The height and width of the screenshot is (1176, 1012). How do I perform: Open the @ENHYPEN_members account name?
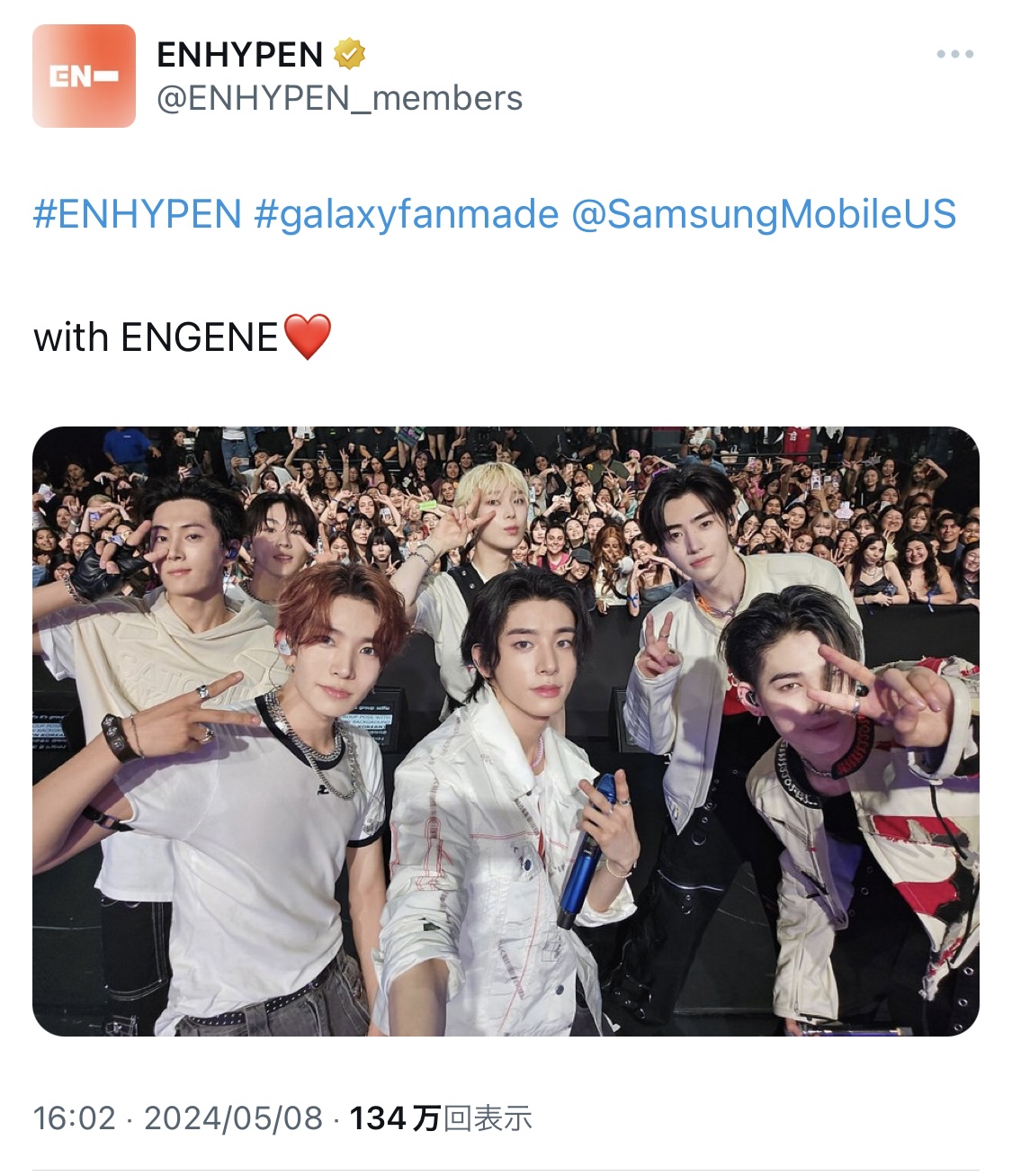pyautogui.click(x=339, y=98)
